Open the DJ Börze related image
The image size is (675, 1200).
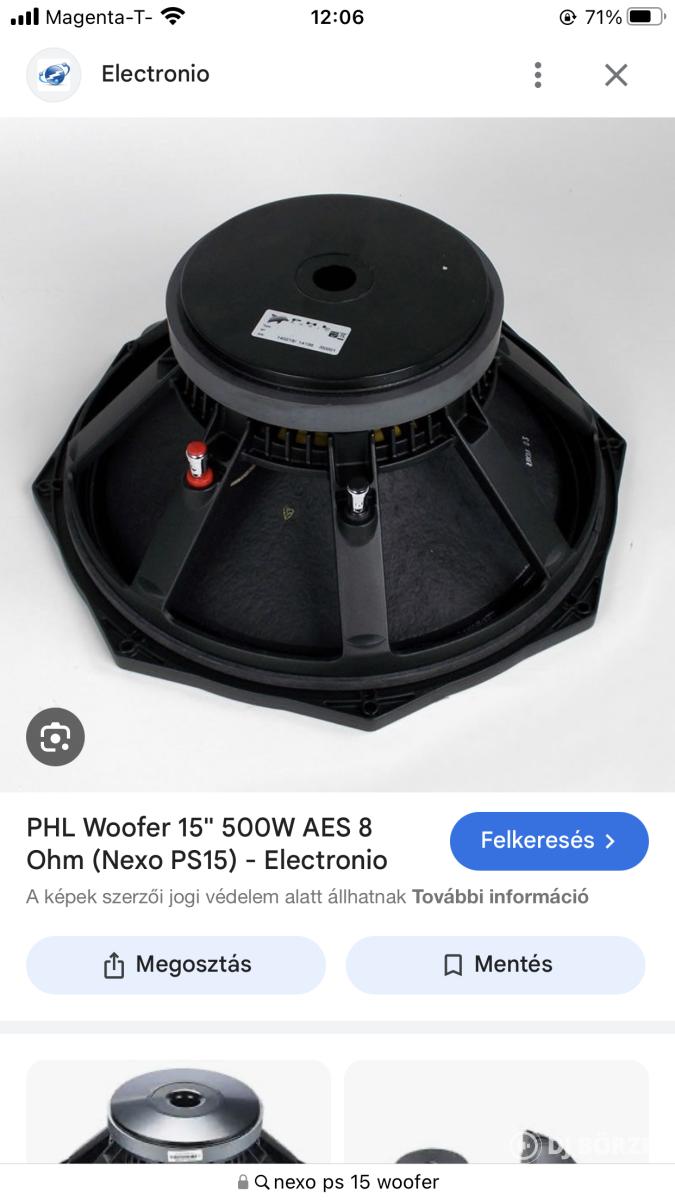point(496,1112)
